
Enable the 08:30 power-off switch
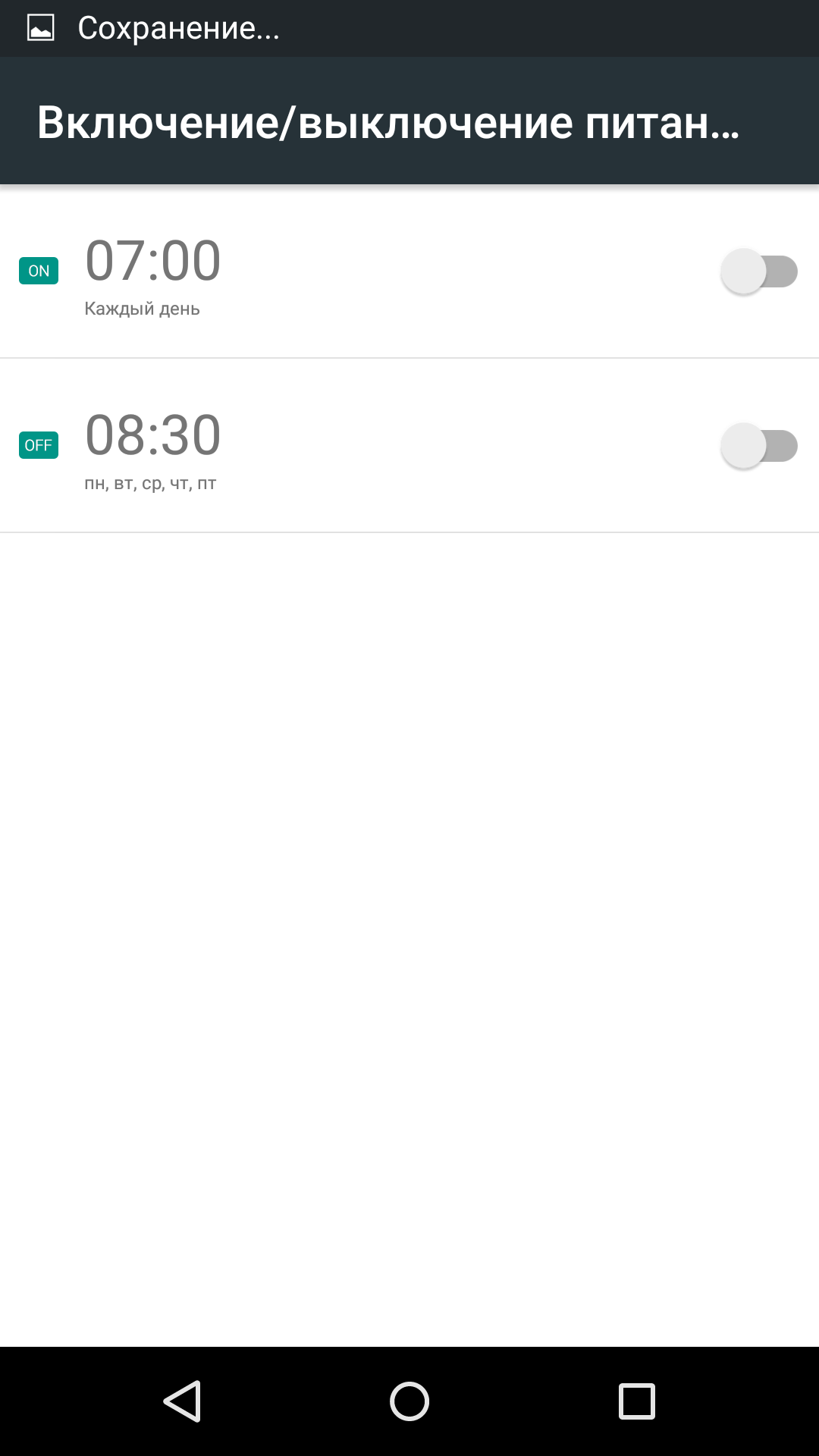point(759,446)
